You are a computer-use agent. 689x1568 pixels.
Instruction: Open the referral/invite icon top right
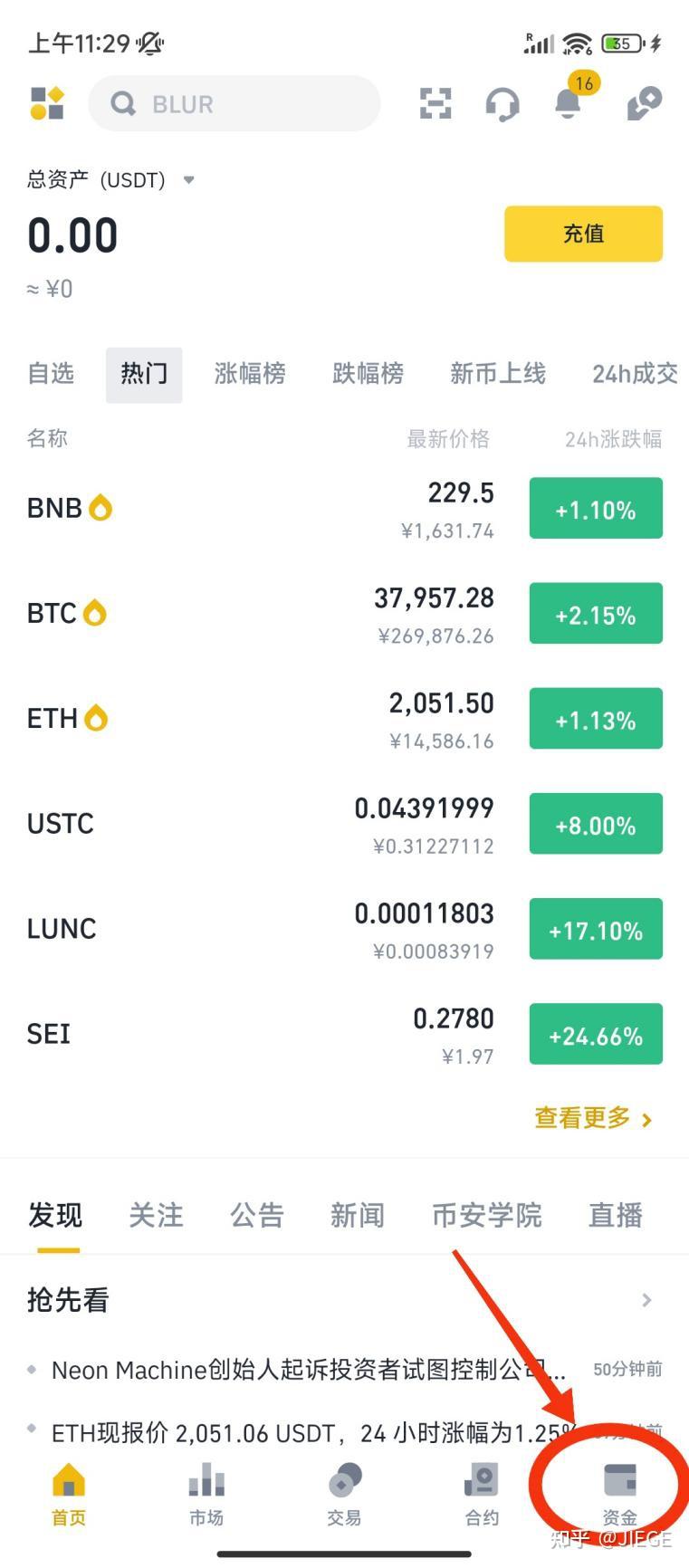(644, 104)
